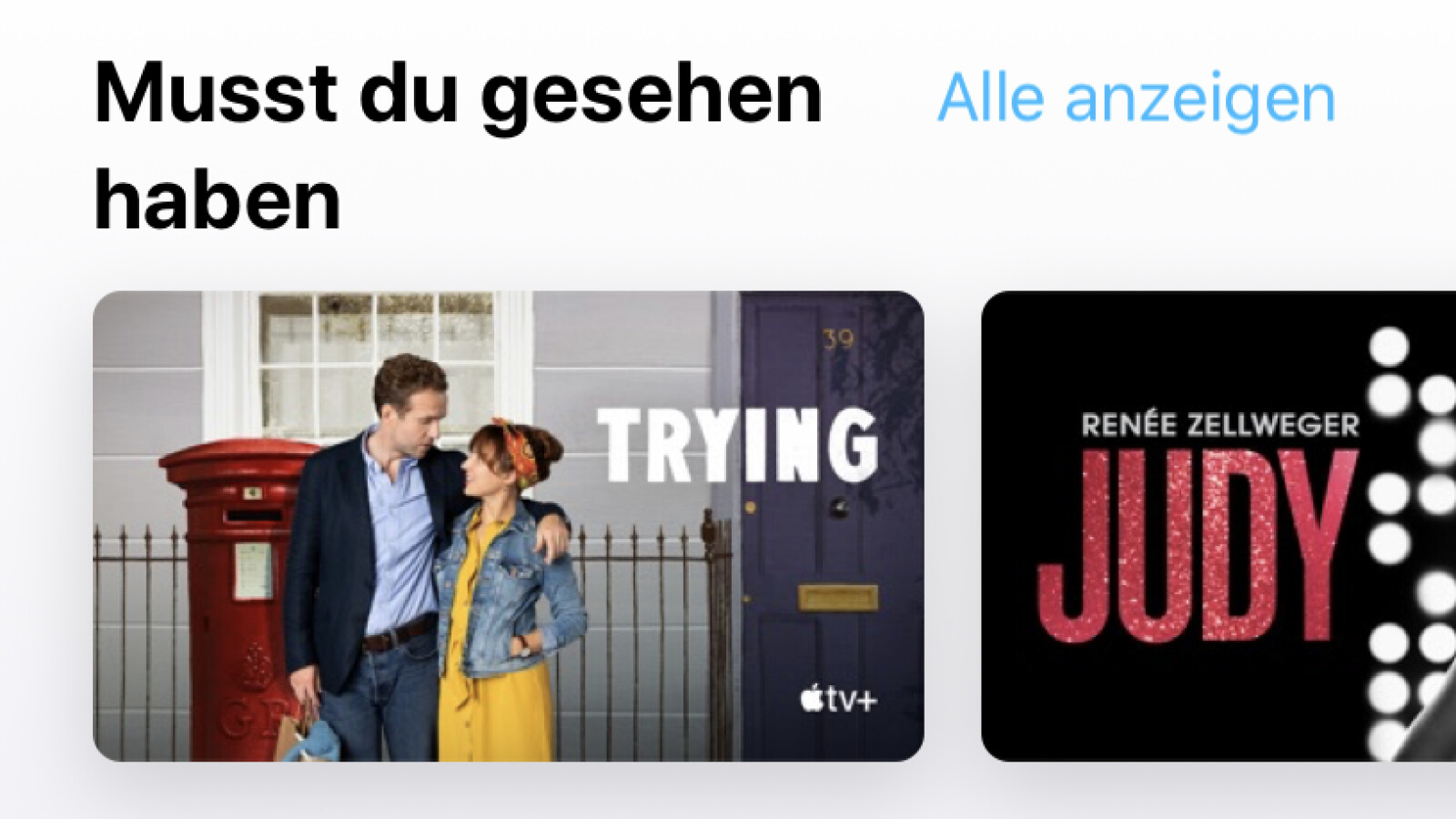Open the Trying show card
This screenshot has height=819, width=1456.
pos(508,526)
